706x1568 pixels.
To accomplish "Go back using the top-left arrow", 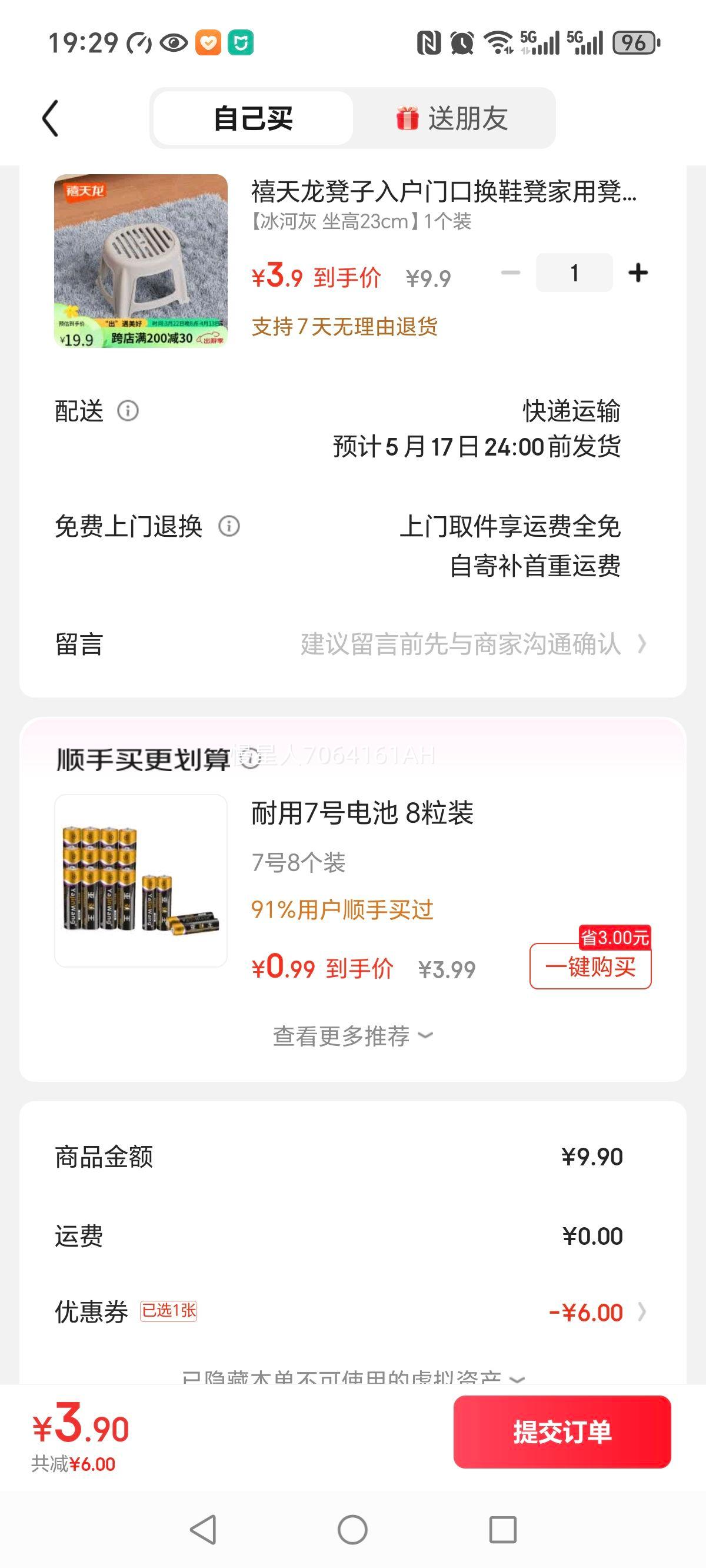I will click(x=51, y=118).
